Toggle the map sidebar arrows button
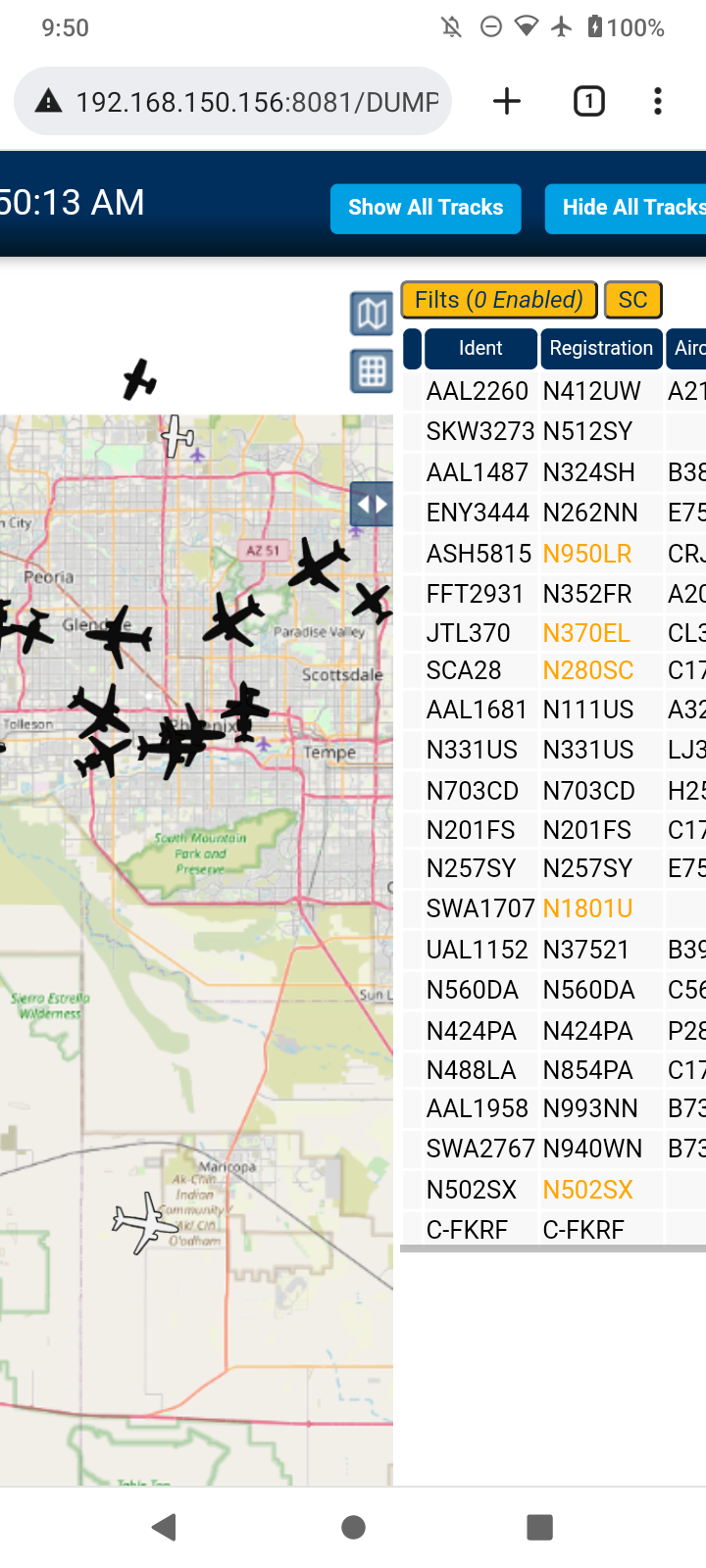 tap(372, 505)
